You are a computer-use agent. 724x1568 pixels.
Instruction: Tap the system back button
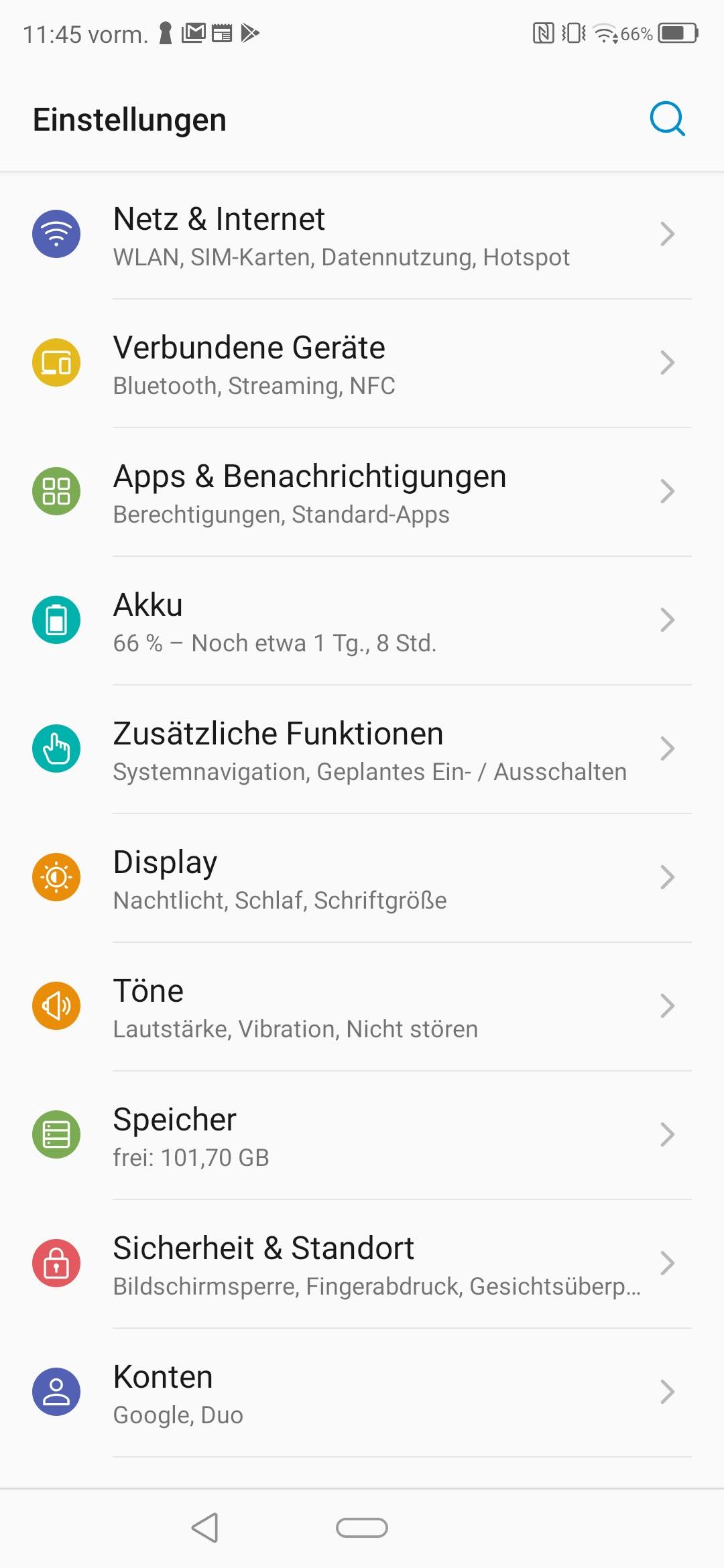205,1528
